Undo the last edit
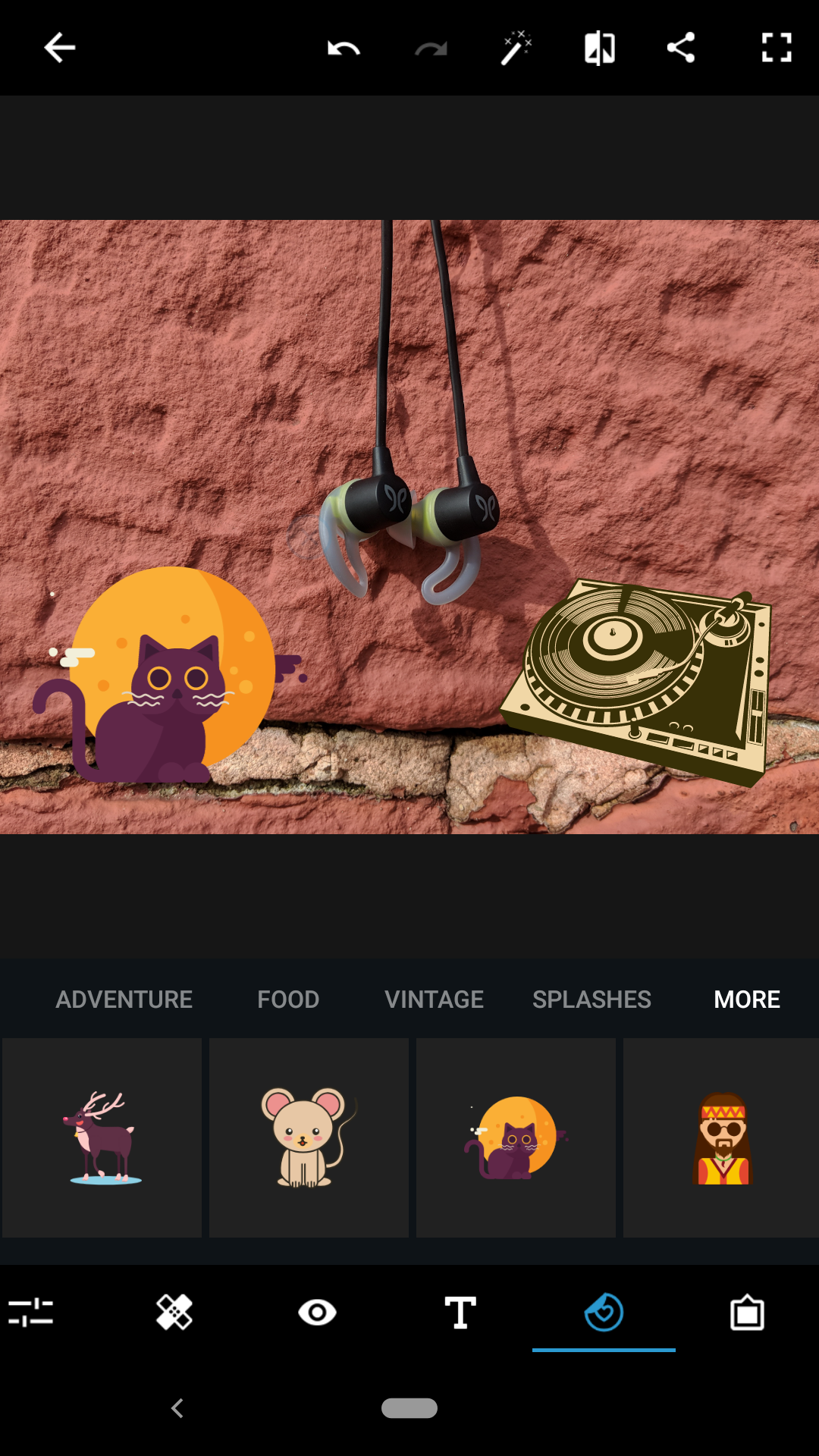Screen dimensions: 819x1456 pos(344,49)
